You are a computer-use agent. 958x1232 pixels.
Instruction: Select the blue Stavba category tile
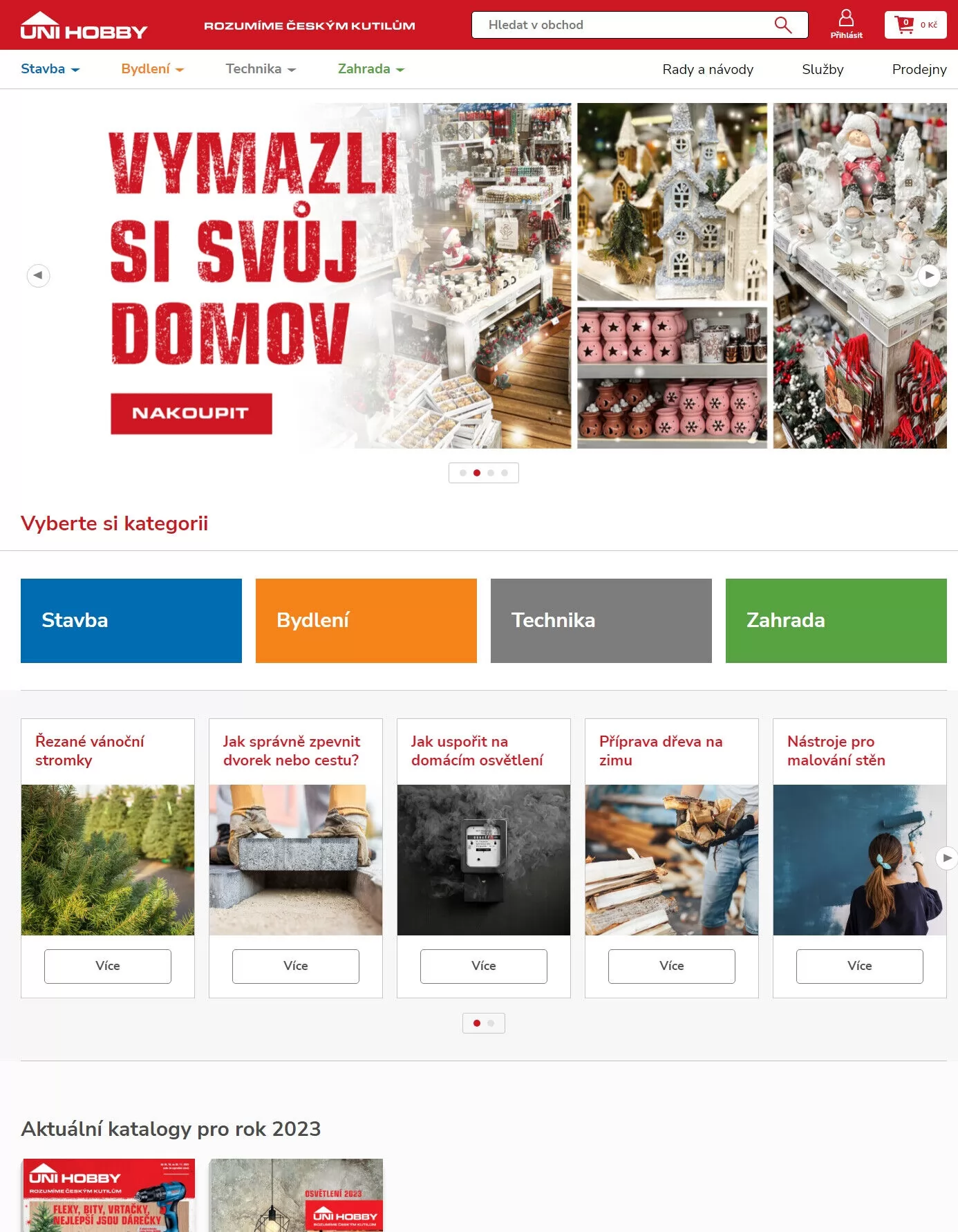pos(131,621)
